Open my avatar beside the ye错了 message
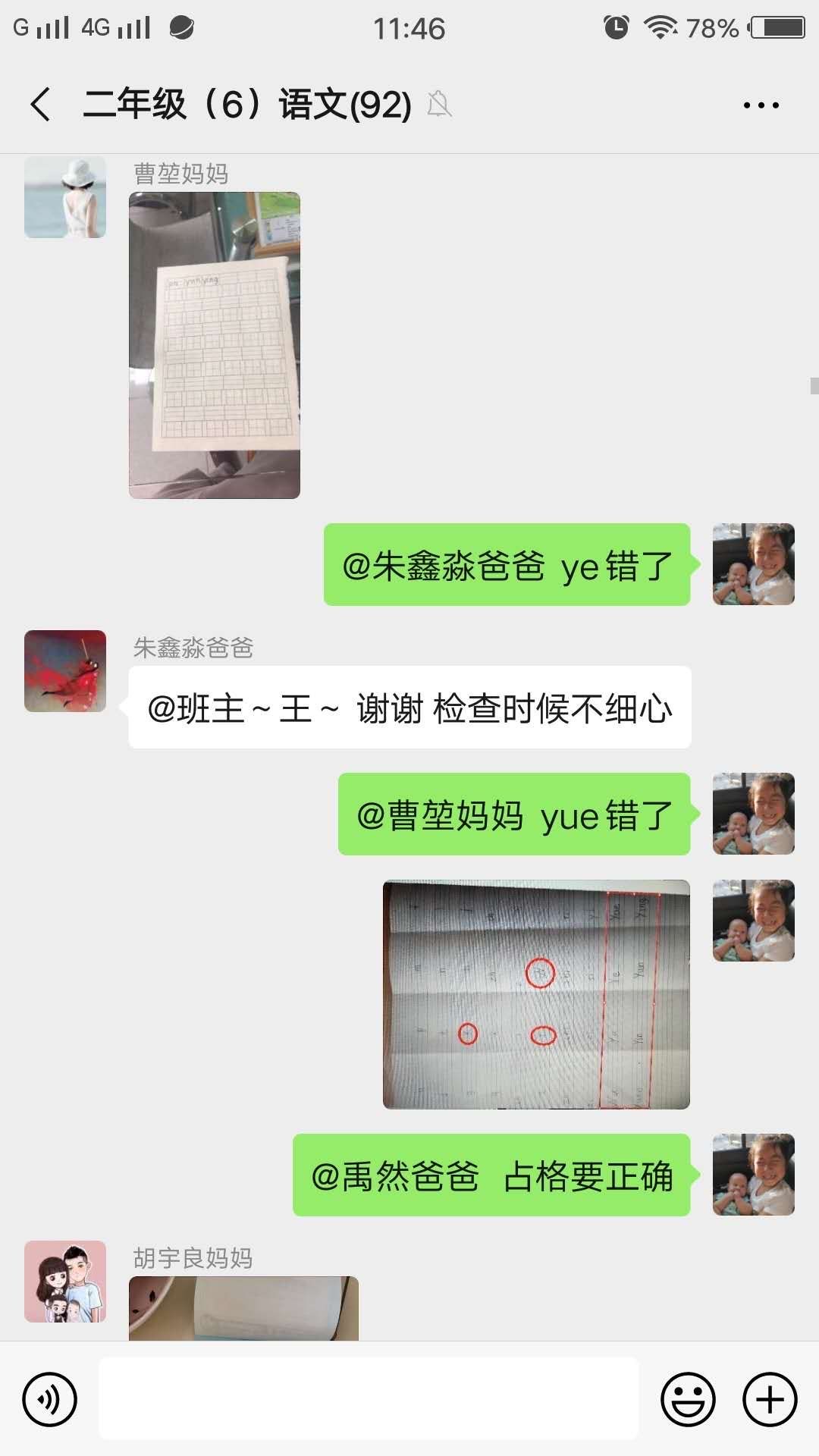Image resolution: width=819 pixels, height=1456 pixels. (x=753, y=564)
